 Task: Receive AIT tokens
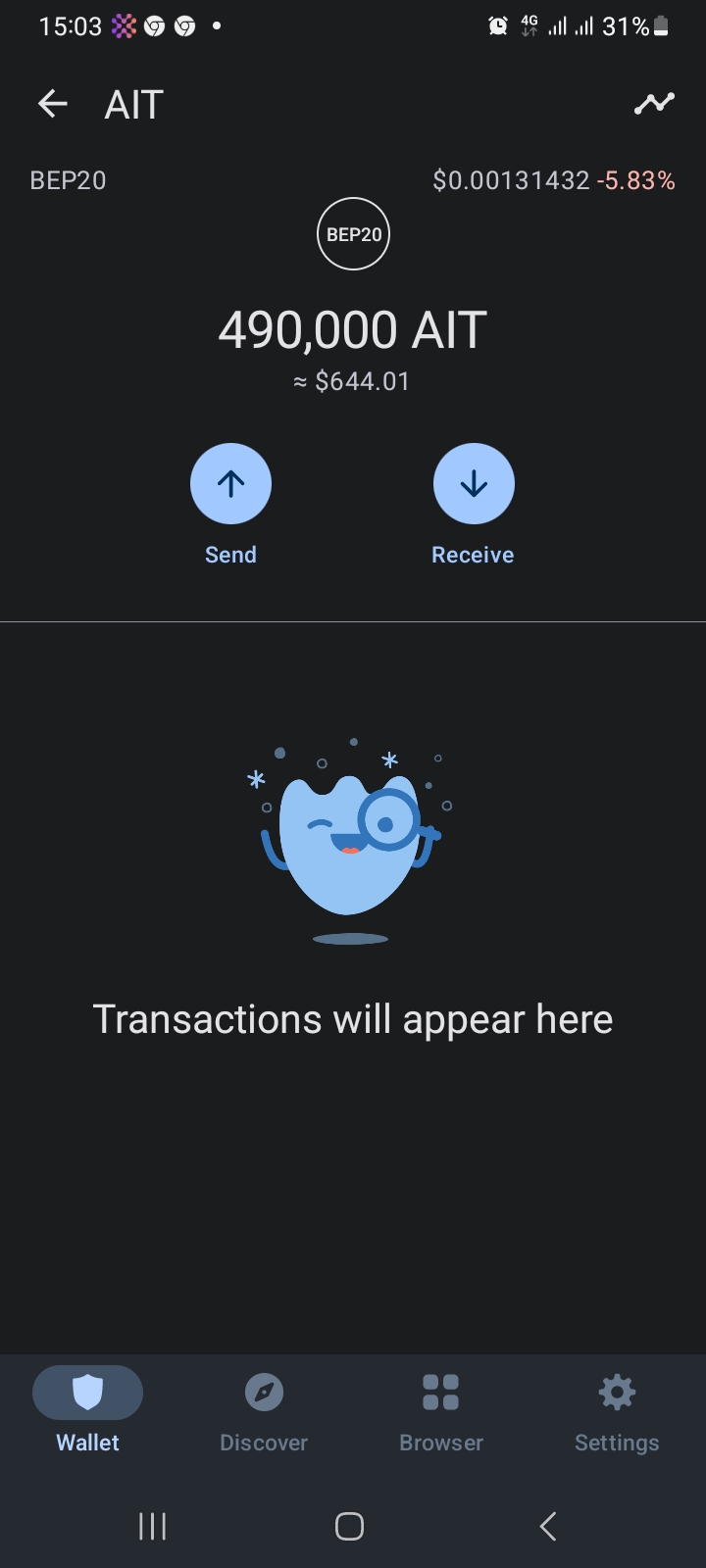click(x=474, y=484)
